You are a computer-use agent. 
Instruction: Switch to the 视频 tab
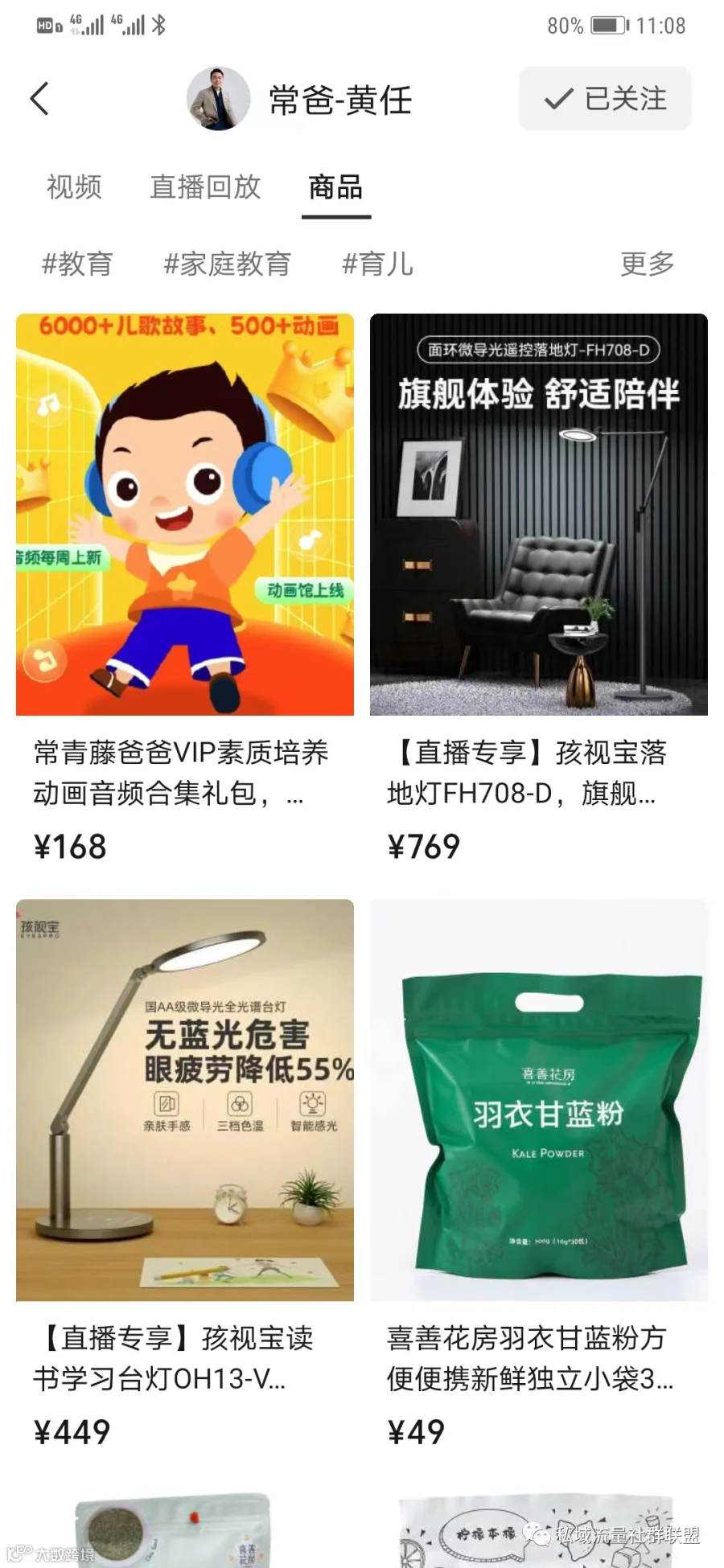(x=74, y=187)
